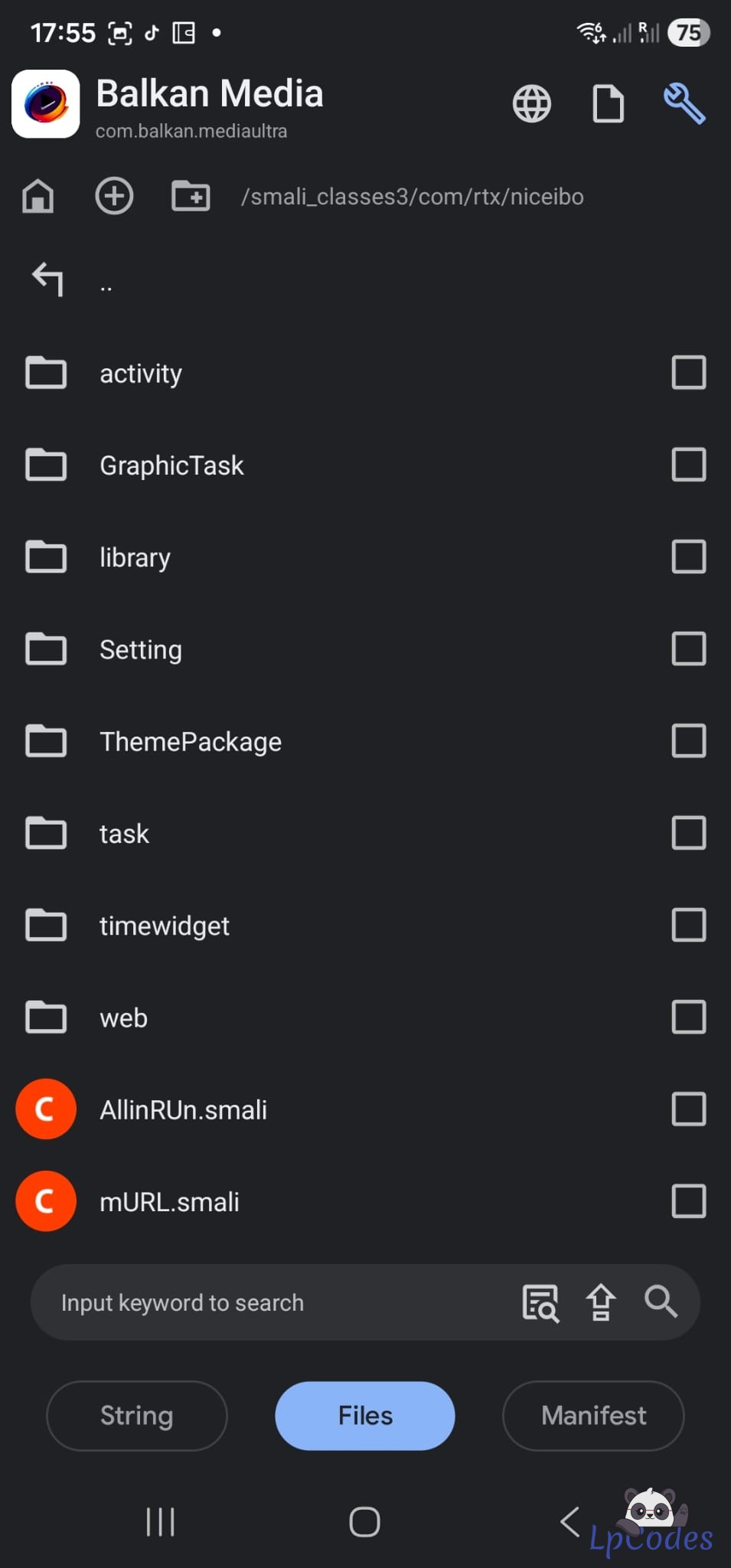Select the checkbox for the web folder
The image size is (731, 1568).
(688, 1017)
